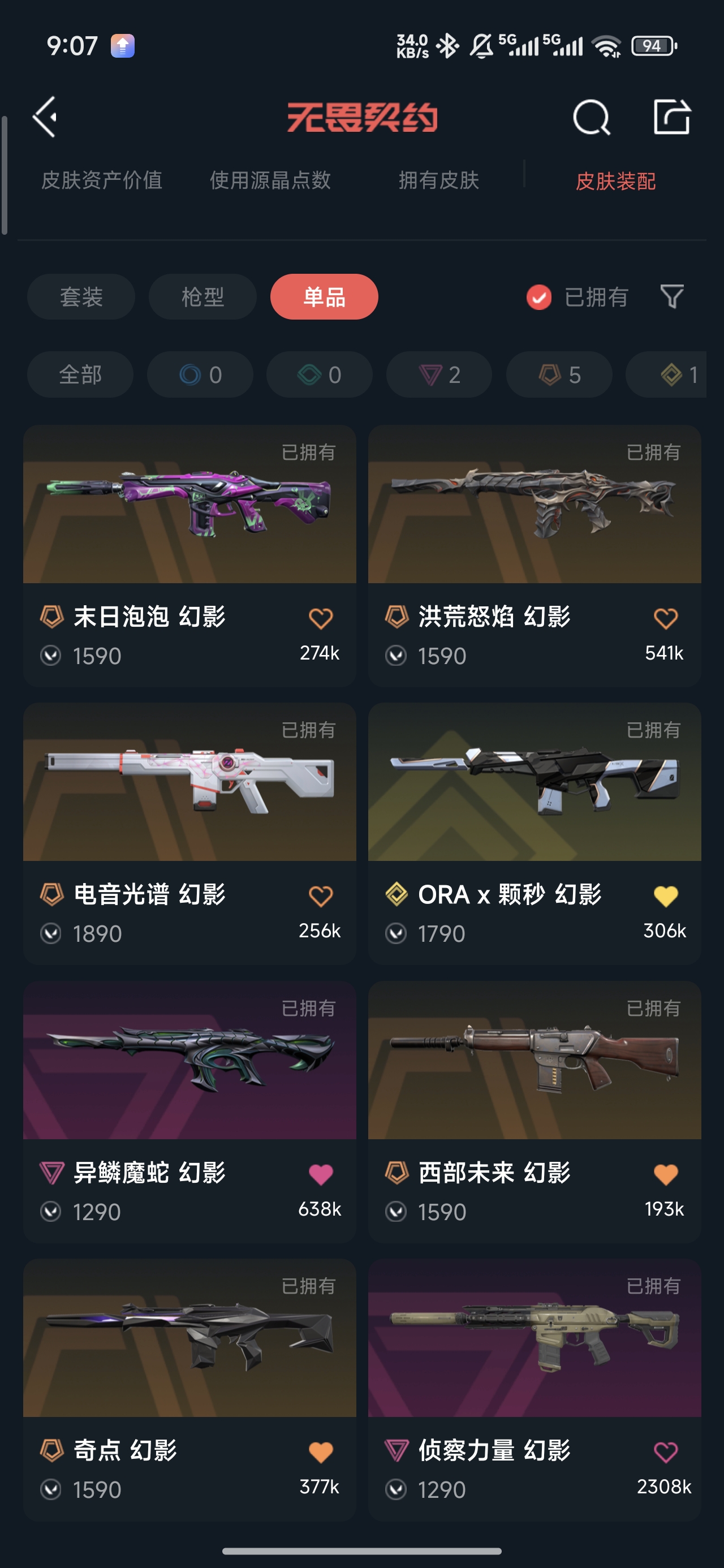Open the funnel filter options
The width and height of the screenshot is (724, 1568).
click(672, 296)
